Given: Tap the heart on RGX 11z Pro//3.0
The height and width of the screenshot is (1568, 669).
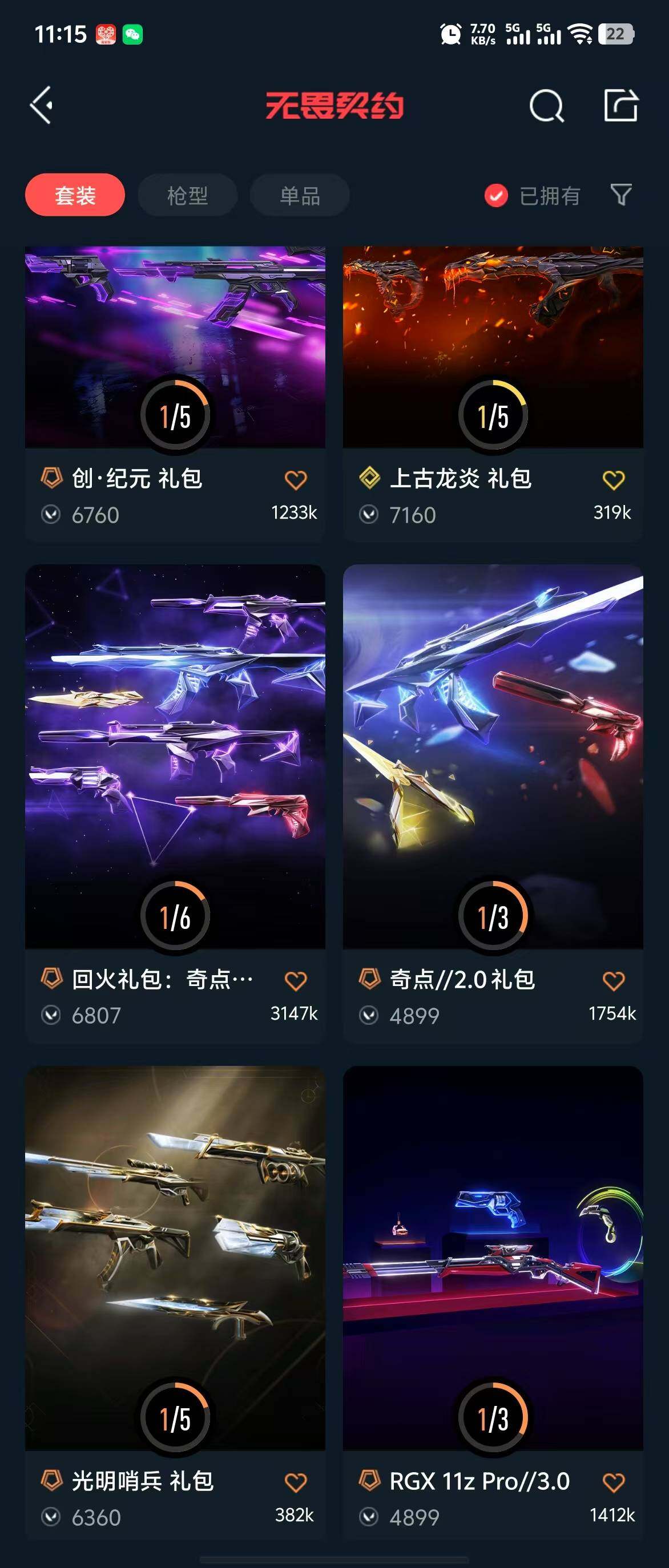Looking at the screenshot, I should [613, 1482].
